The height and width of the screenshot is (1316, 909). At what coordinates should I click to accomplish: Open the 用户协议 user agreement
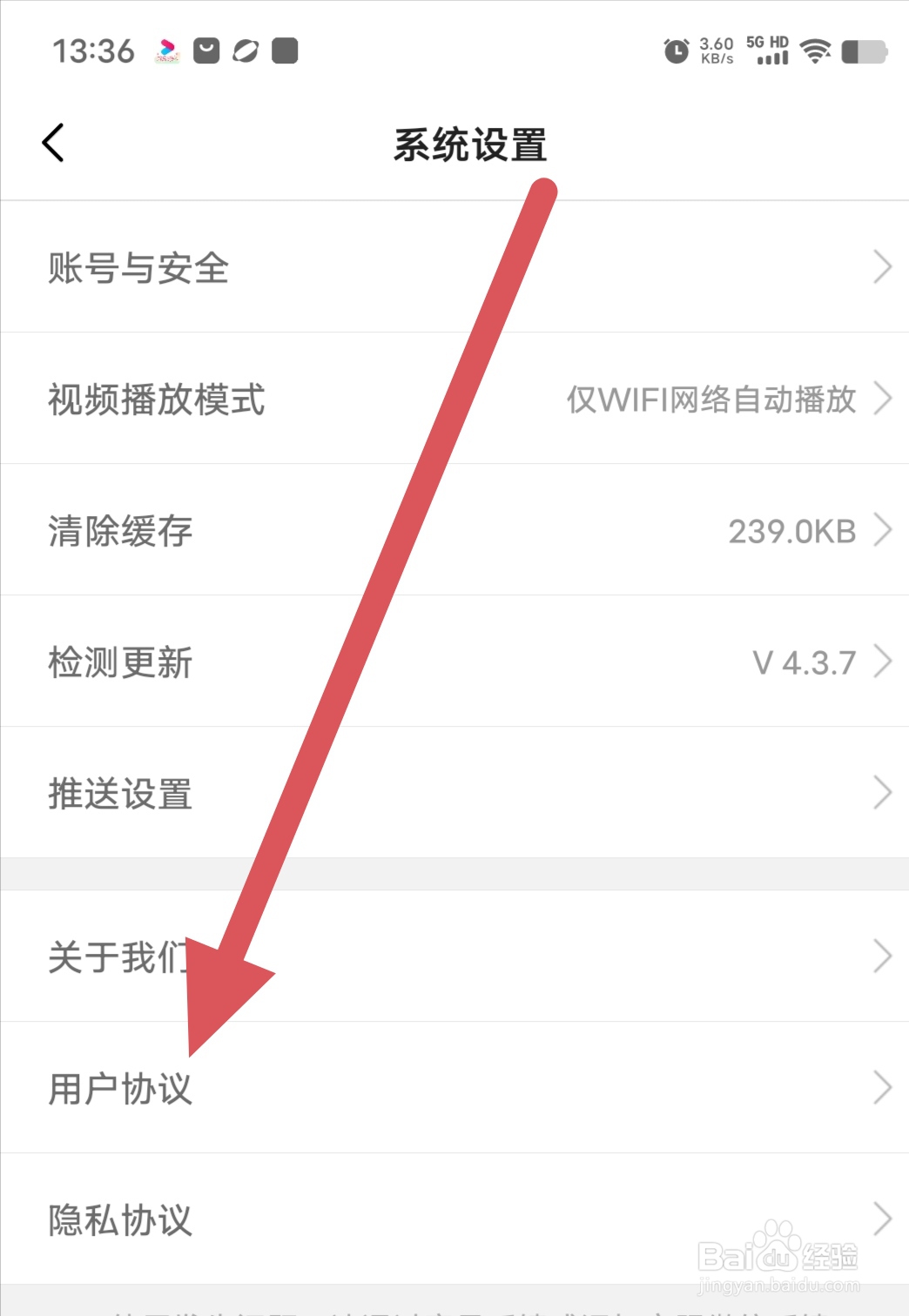tap(119, 1088)
